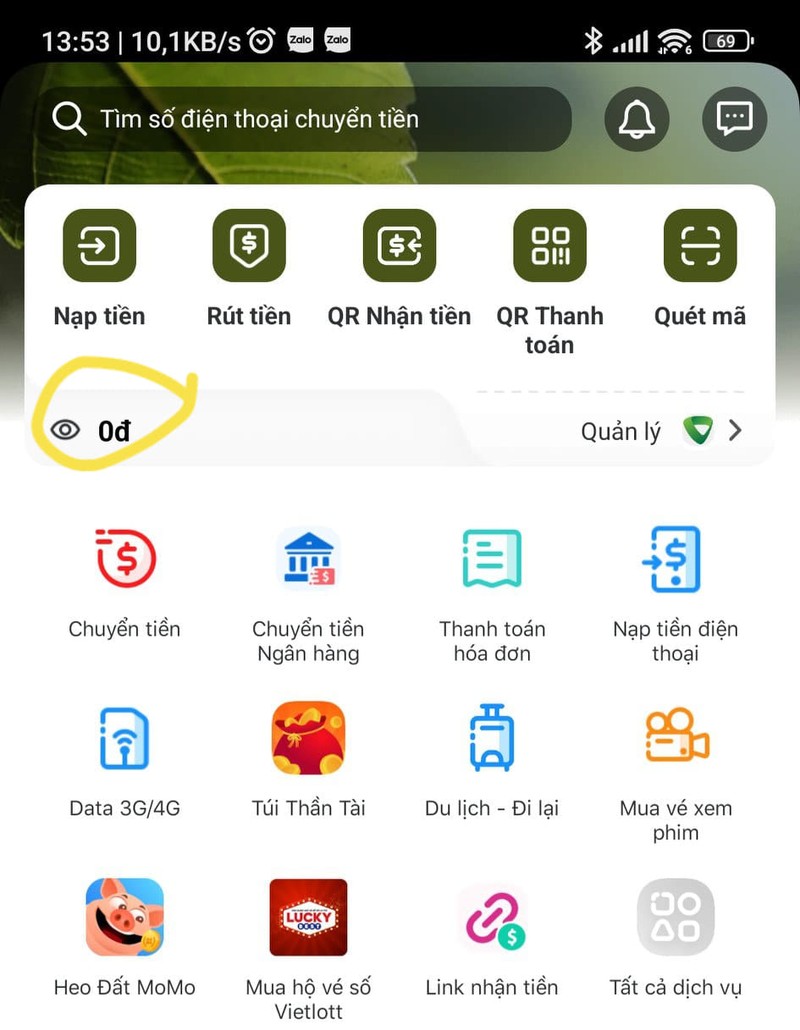800x1030 pixels.
Task: Open QR Thanh toán
Action: point(550,246)
